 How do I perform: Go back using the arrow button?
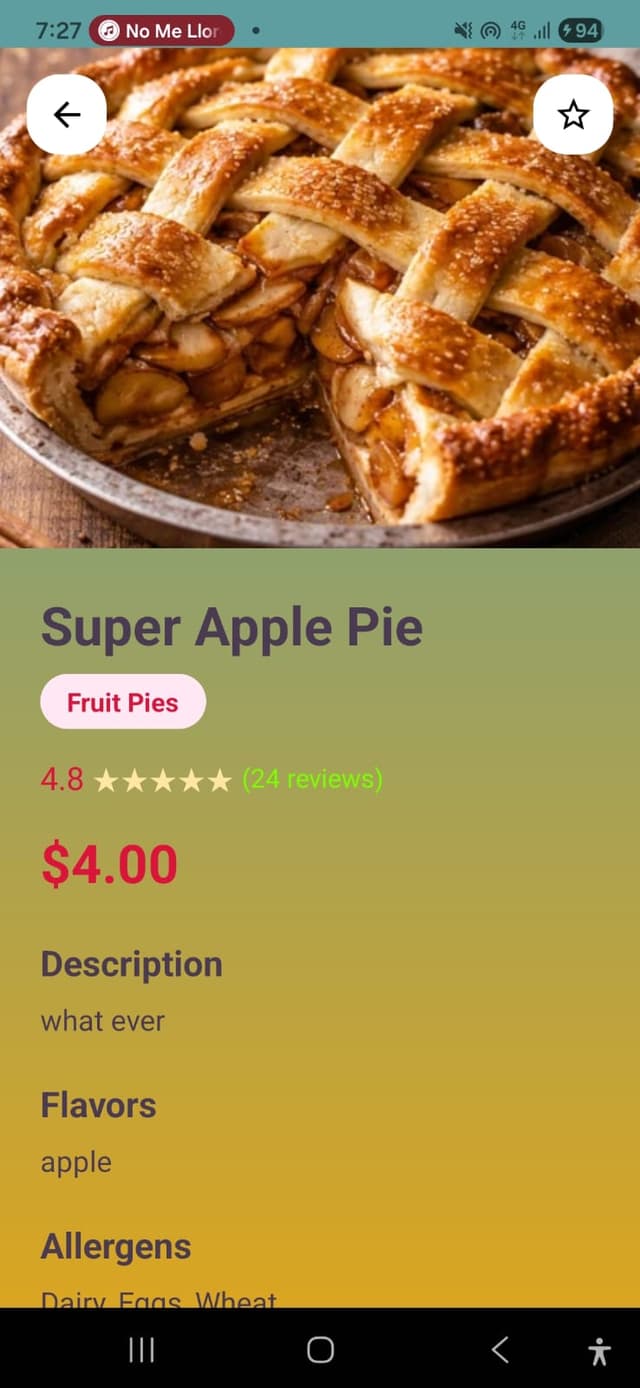click(67, 115)
